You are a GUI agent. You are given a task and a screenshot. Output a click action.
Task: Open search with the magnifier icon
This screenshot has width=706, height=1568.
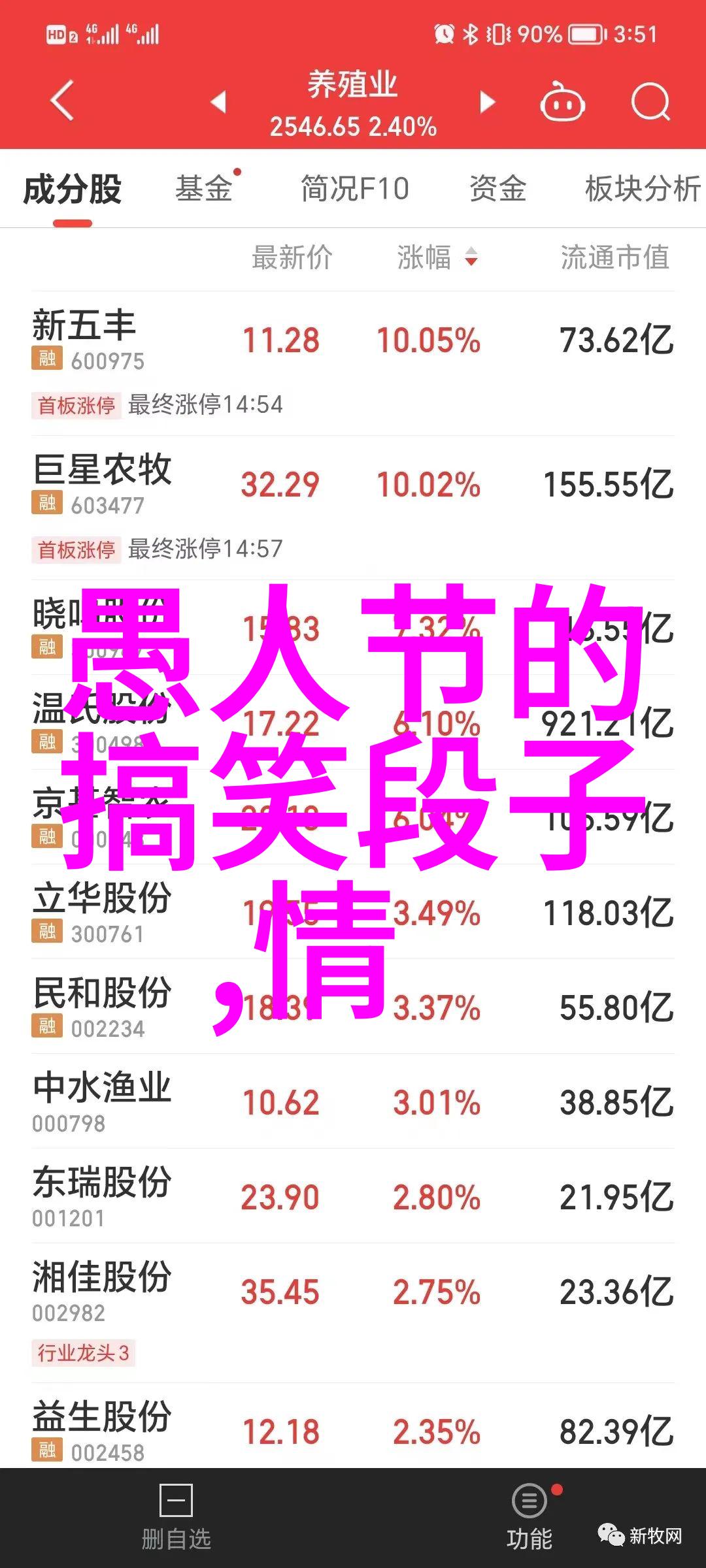pos(650,102)
